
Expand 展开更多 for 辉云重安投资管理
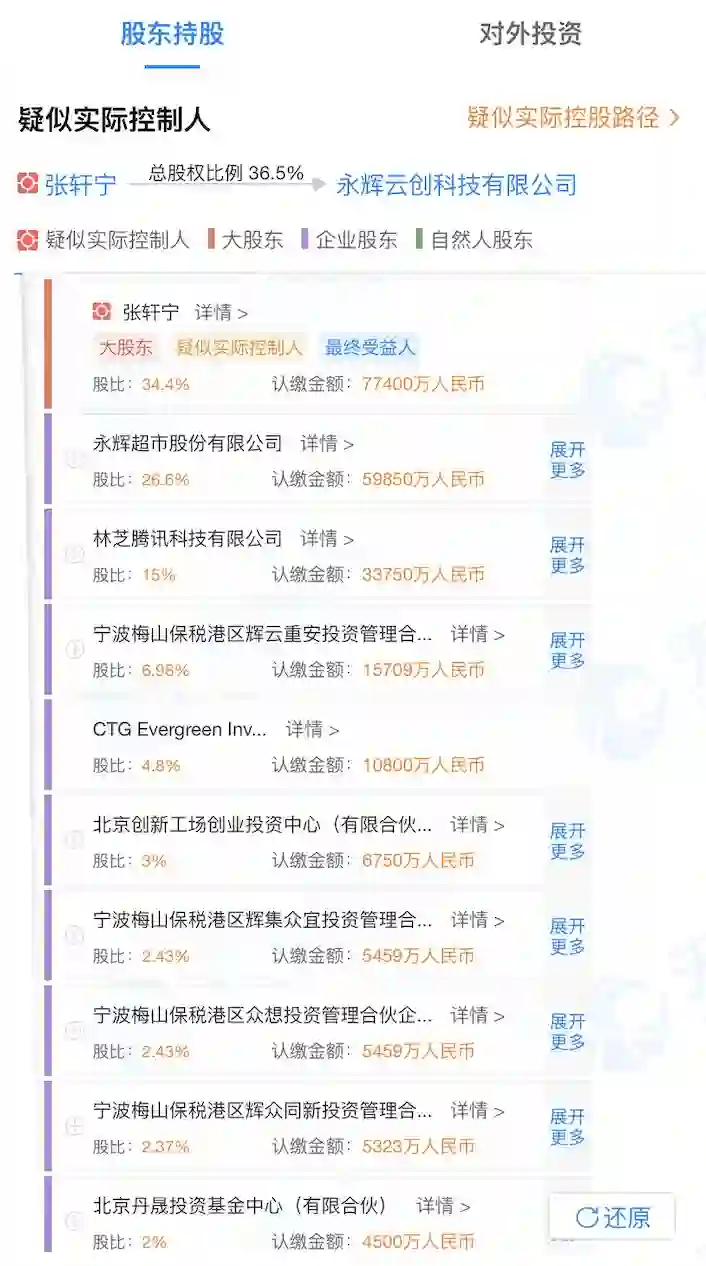pyautogui.click(x=567, y=651)
